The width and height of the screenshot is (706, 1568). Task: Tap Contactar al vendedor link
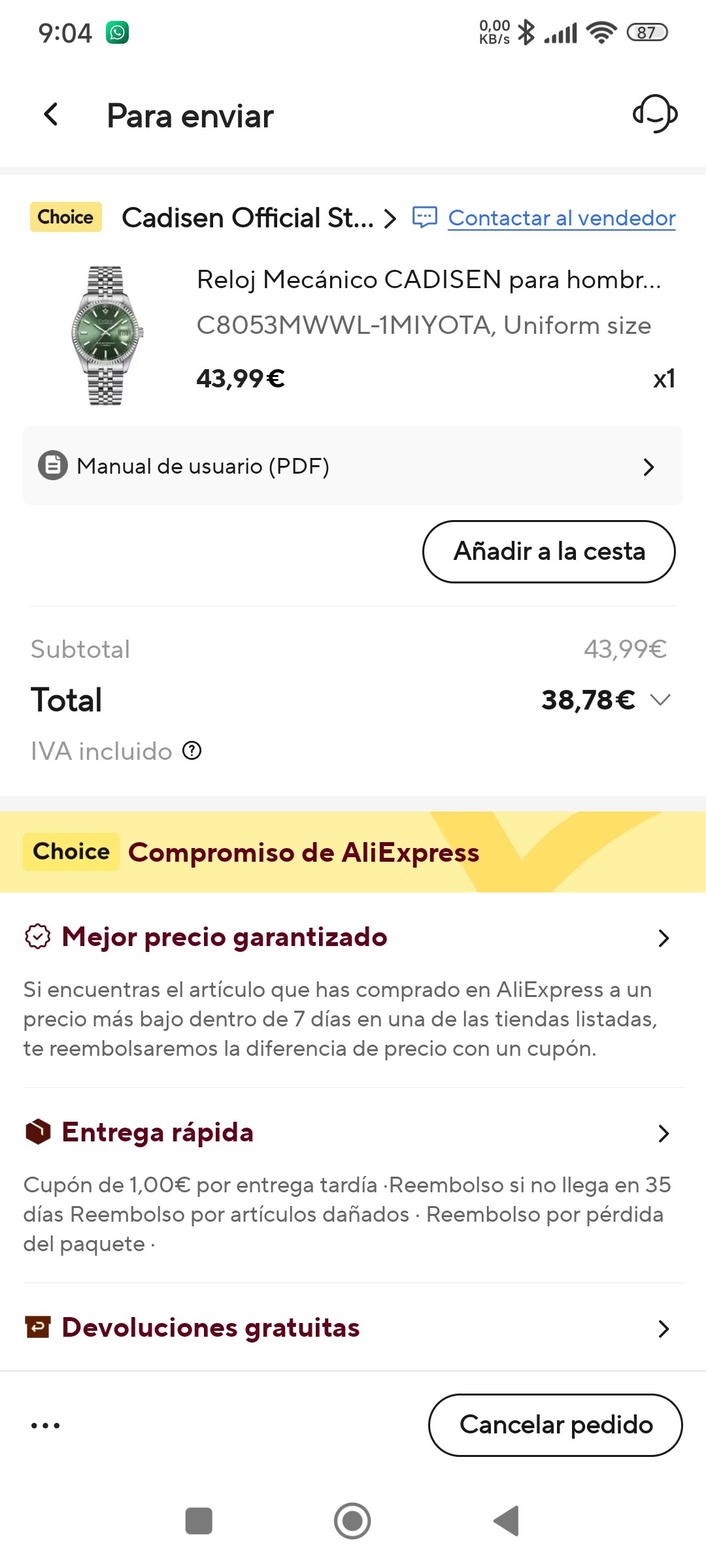561,218
